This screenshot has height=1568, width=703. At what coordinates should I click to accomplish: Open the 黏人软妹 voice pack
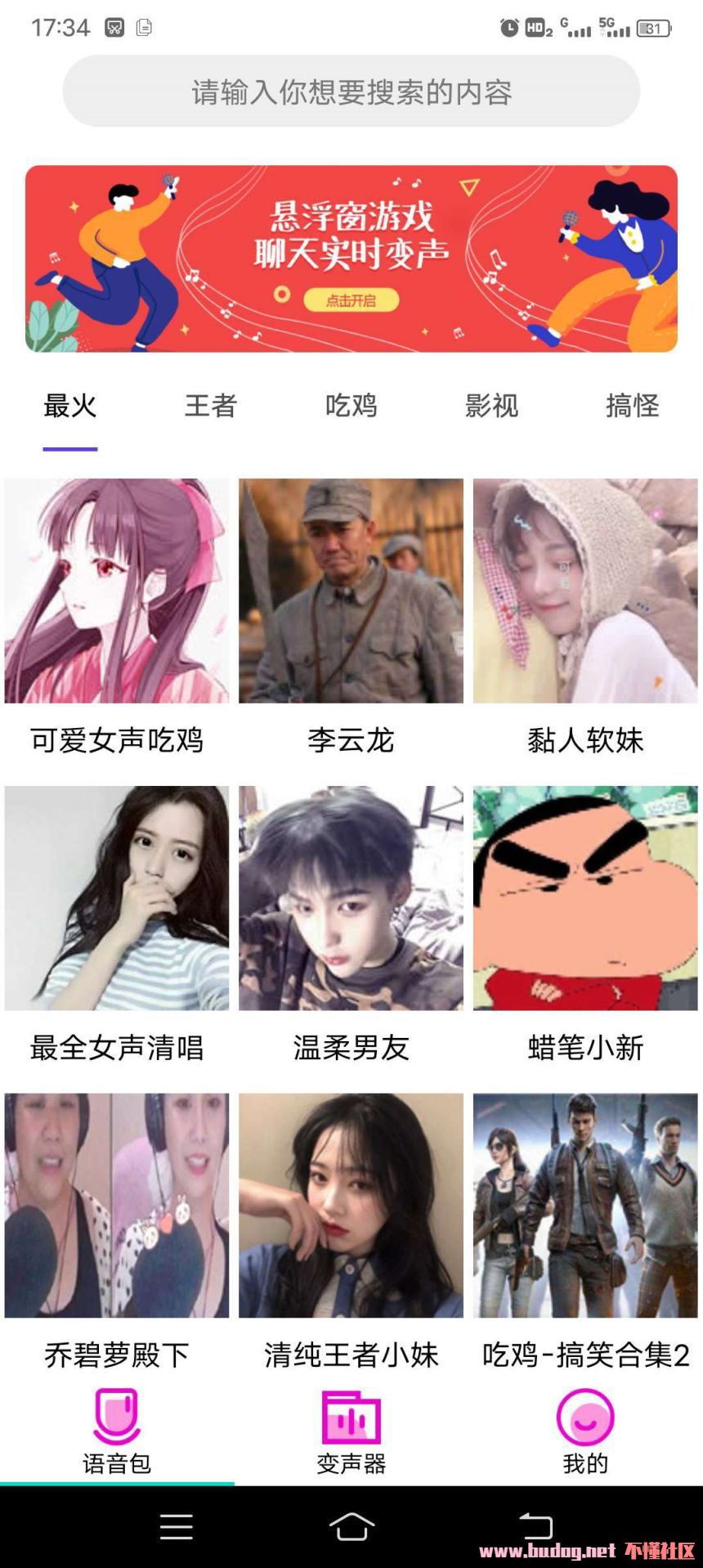coord(585,591)
